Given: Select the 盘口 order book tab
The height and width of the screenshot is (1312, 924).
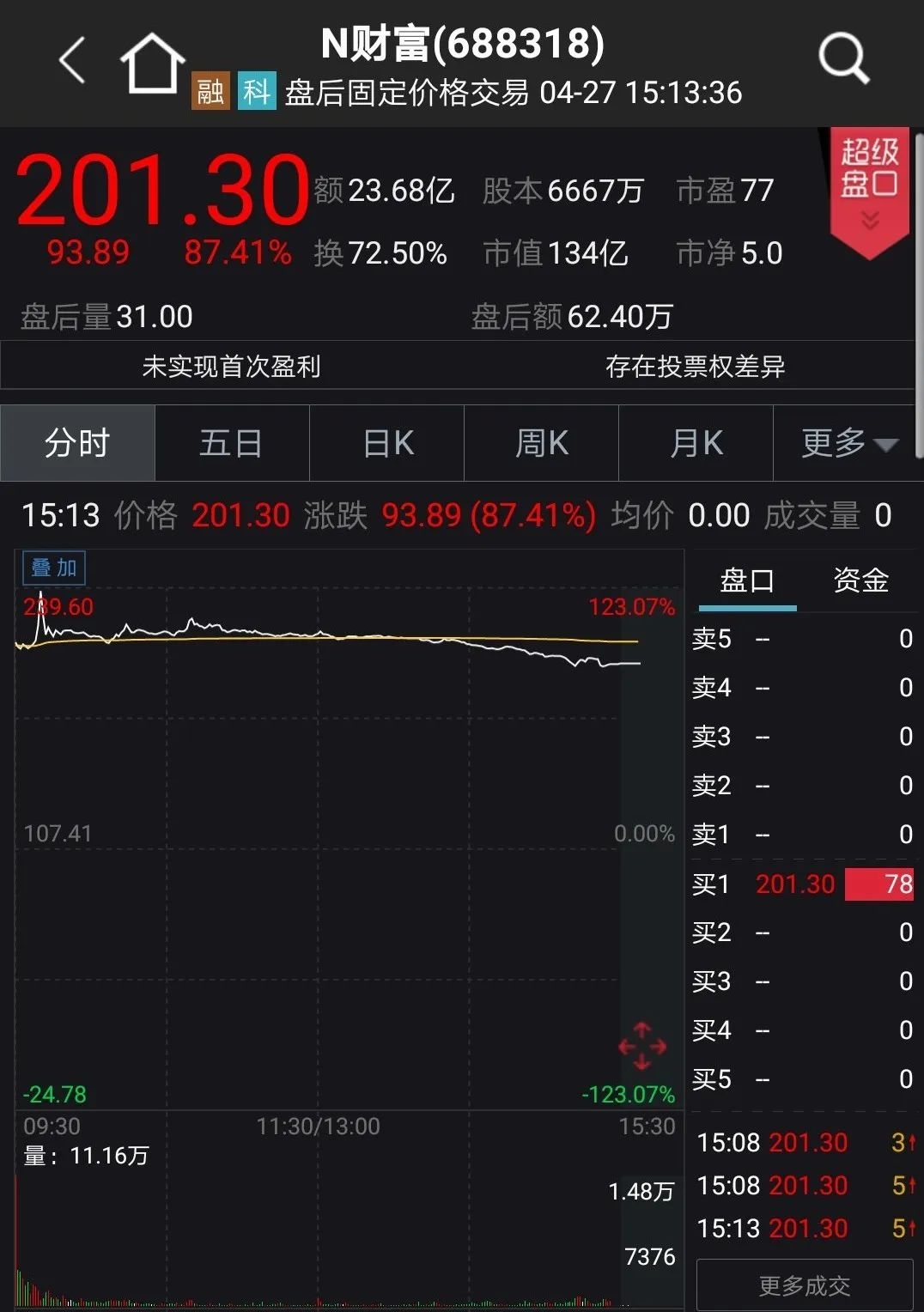Looking at the screenshot, I should (x=747, y=580).
